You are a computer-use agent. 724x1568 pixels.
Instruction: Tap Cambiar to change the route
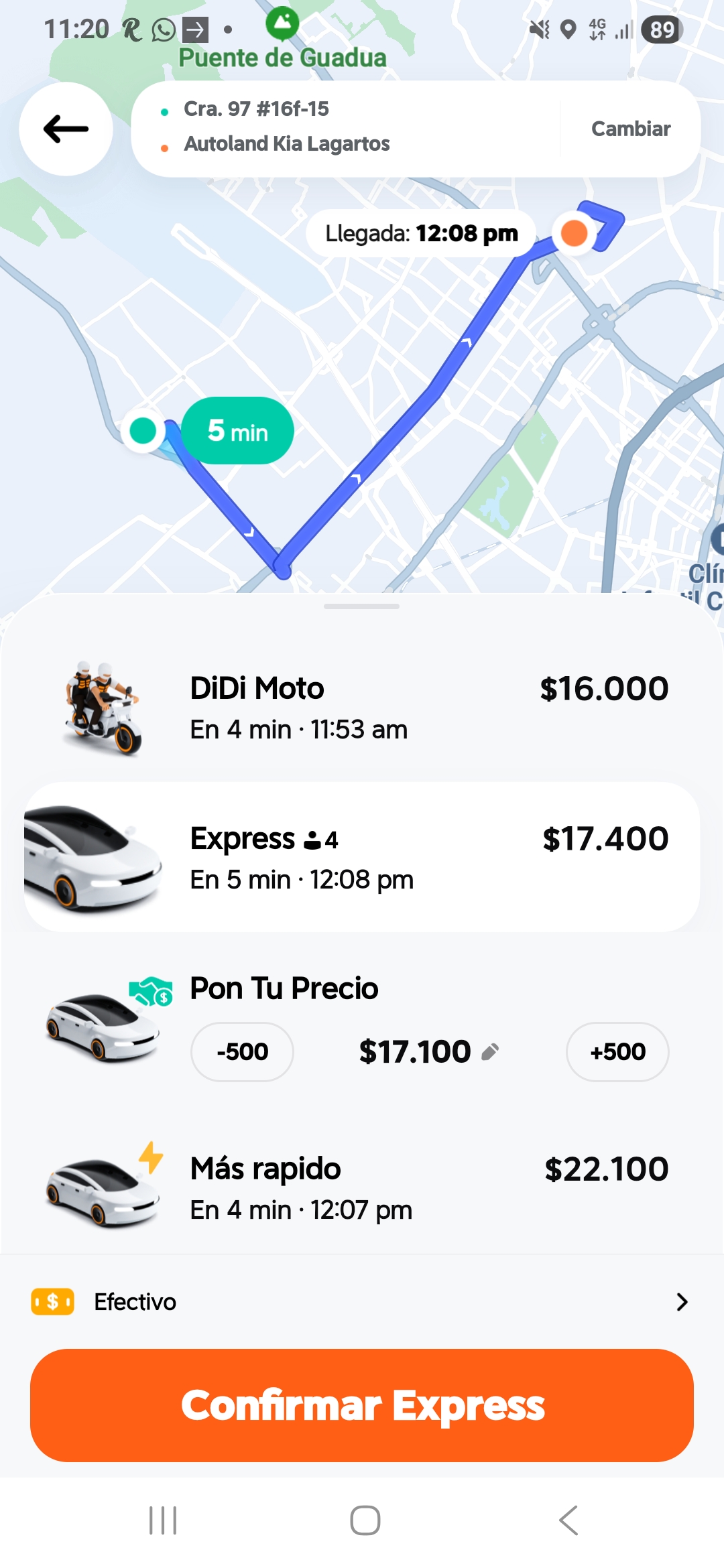point(630,129)
